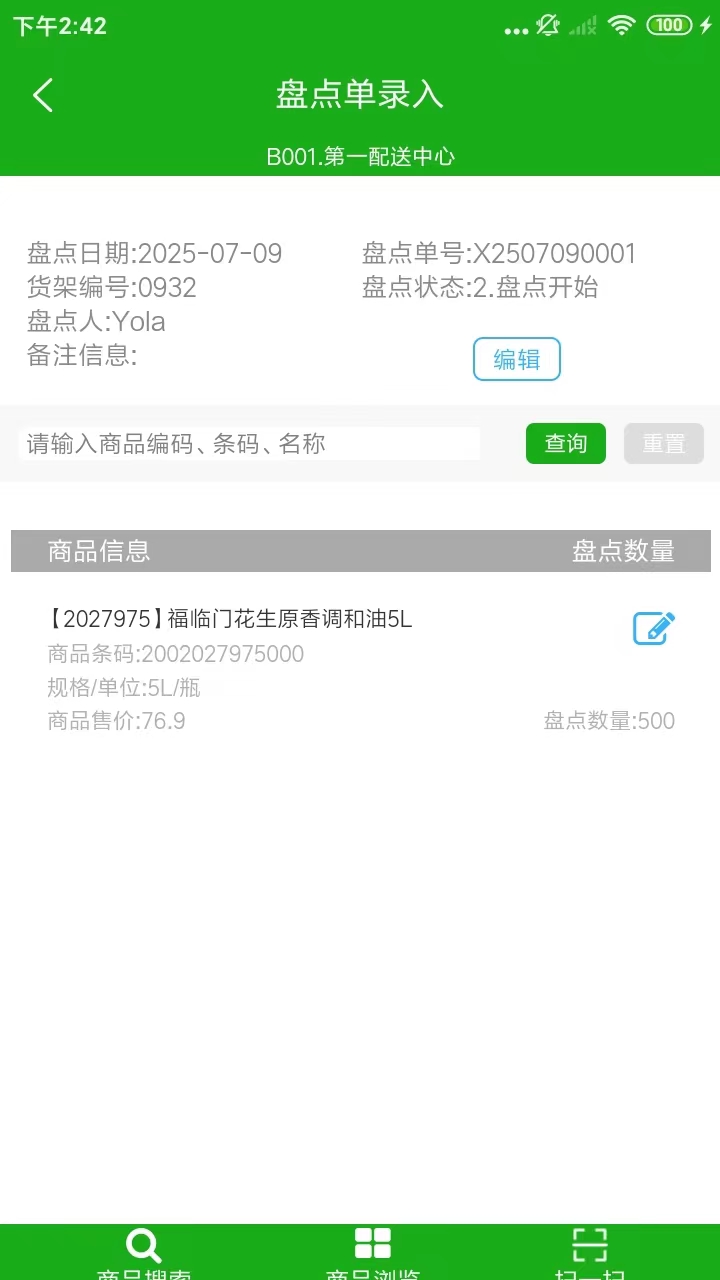Tap the 编辑 button to edit order info
720x1280 pixels.
516,360
